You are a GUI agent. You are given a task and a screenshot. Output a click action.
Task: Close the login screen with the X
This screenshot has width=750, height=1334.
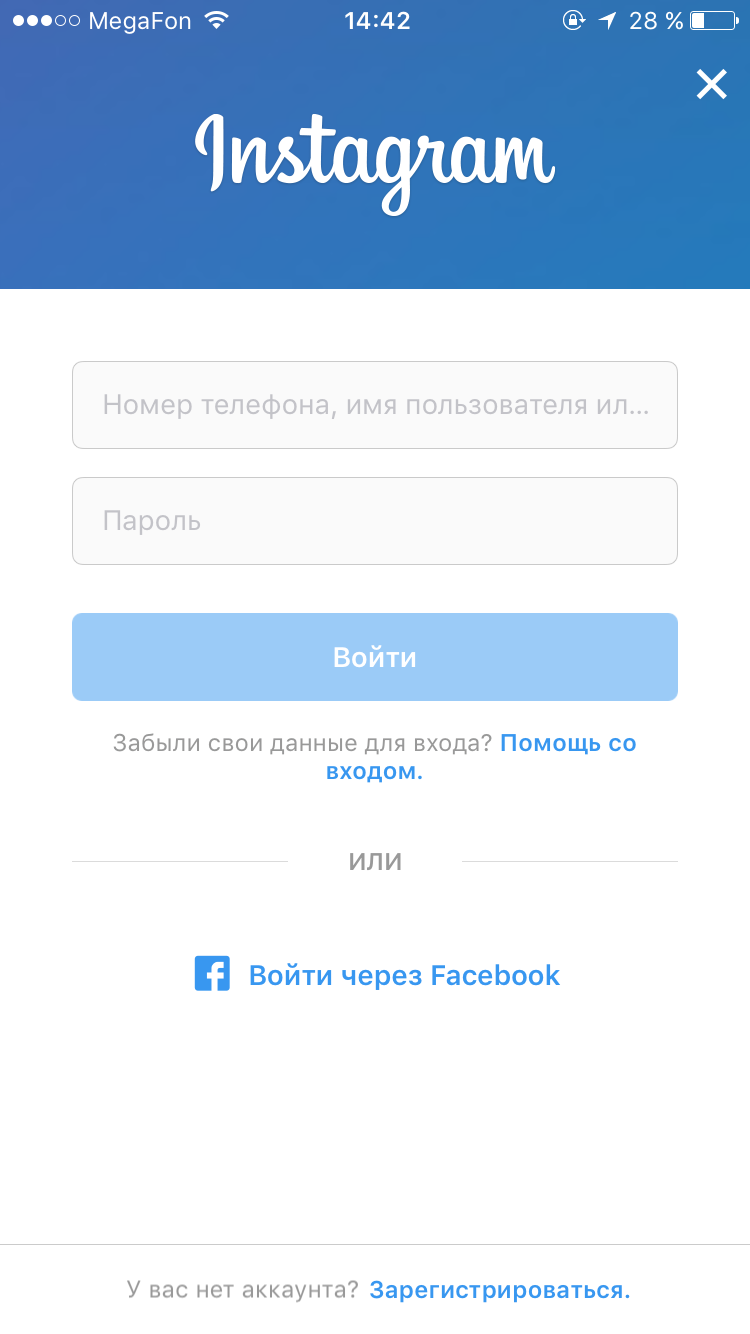click(711, 85)
